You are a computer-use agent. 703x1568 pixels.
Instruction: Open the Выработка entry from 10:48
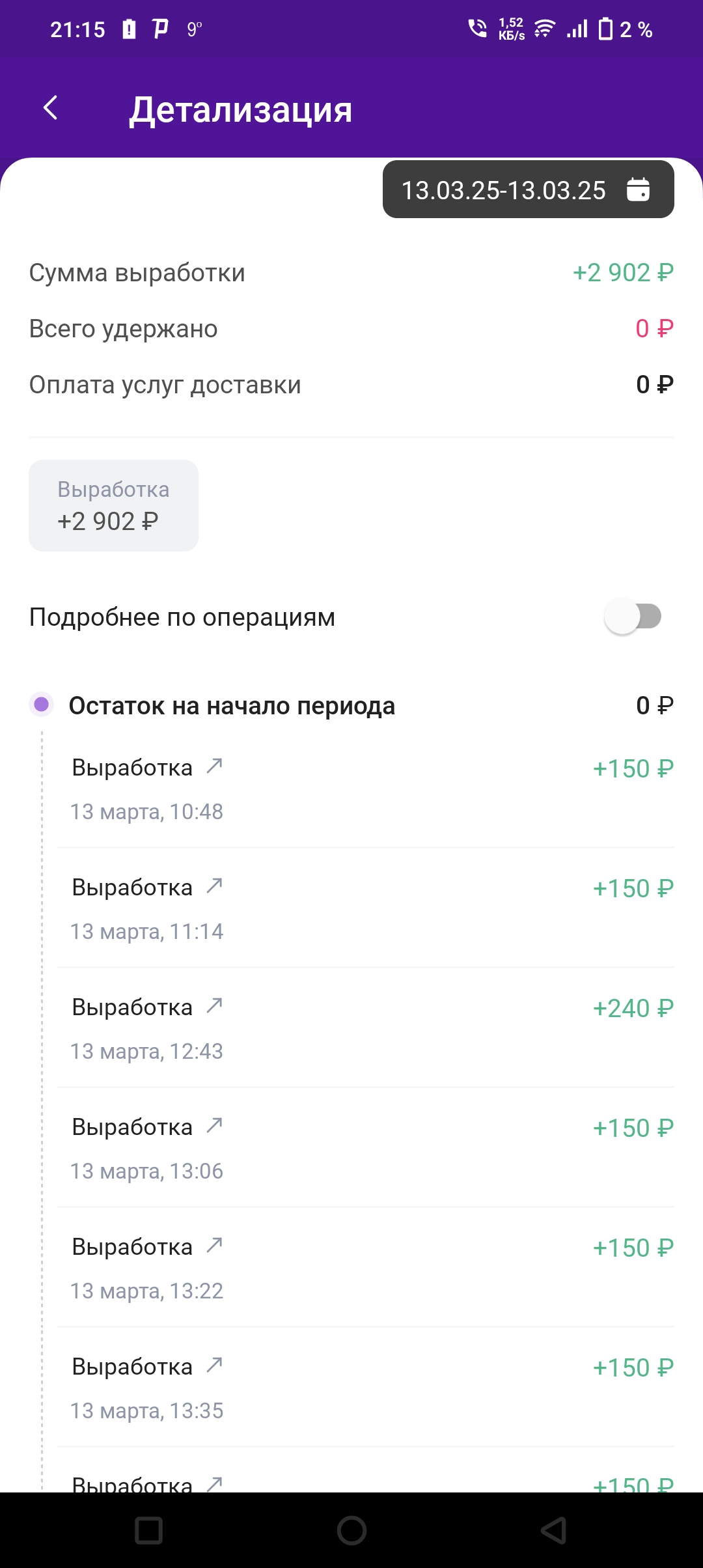(x=365, y=789)
